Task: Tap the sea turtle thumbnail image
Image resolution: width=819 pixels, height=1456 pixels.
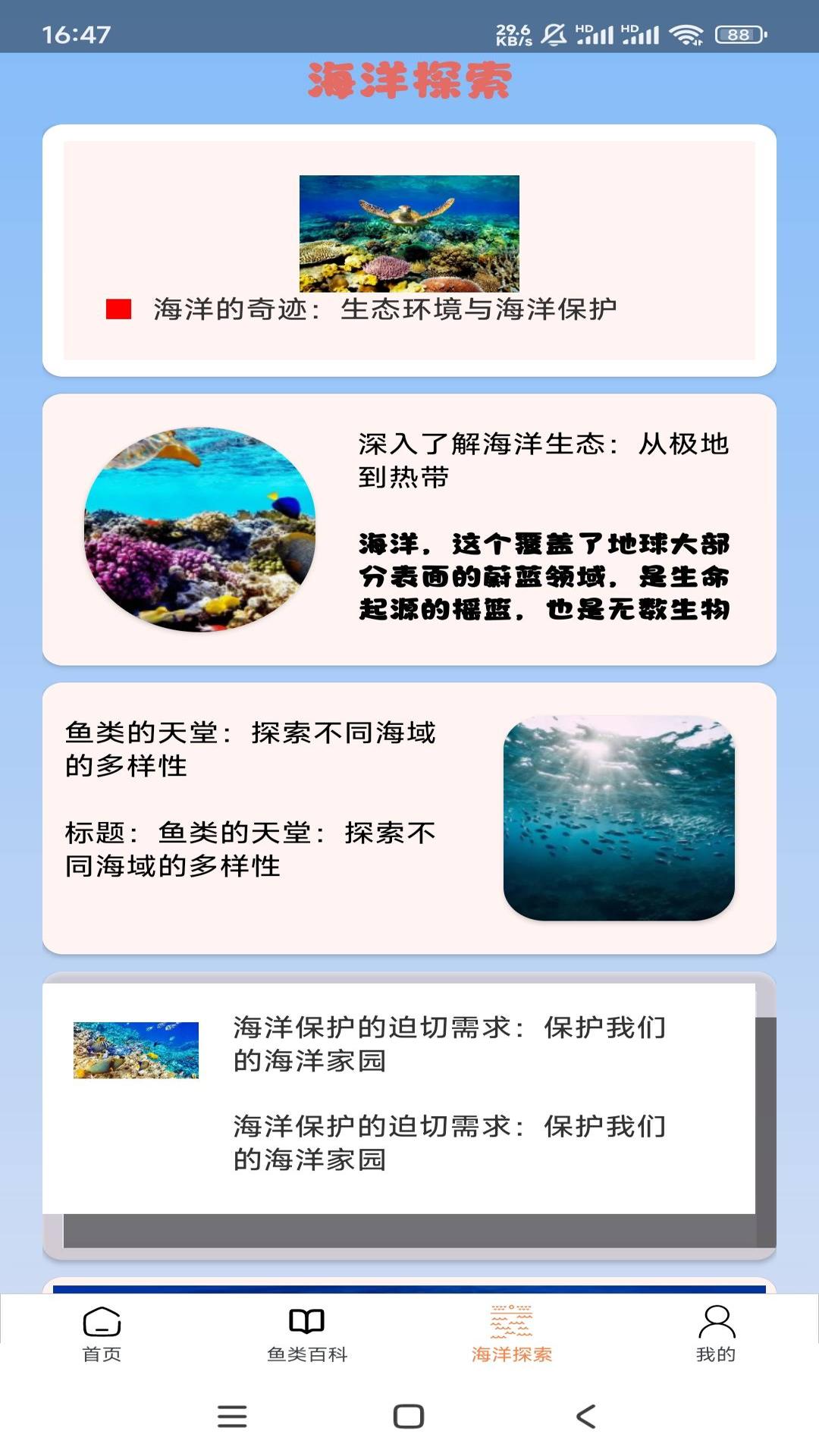Action: coord(408,232)
